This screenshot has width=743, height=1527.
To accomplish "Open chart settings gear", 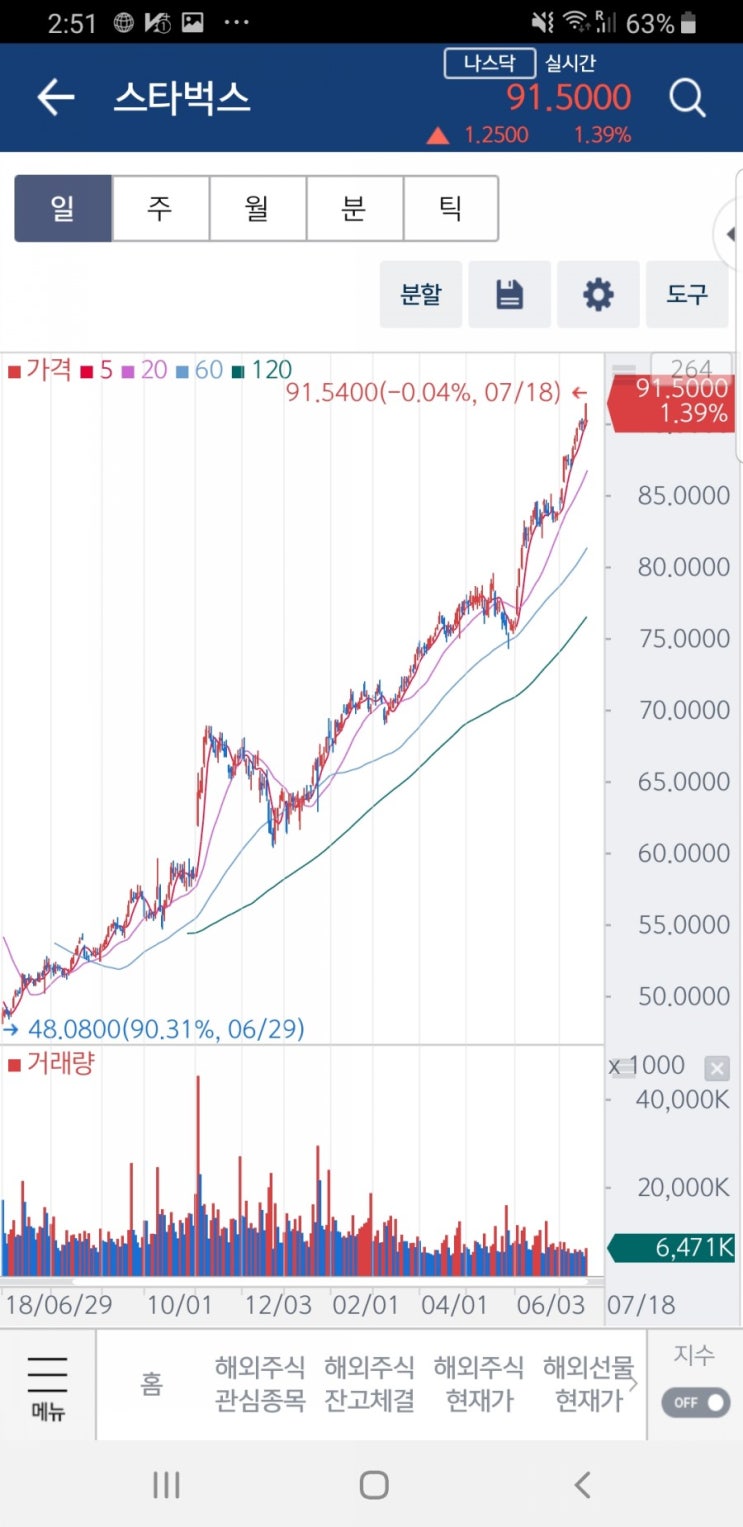I will pyautogui.click(x=598, y=294).
